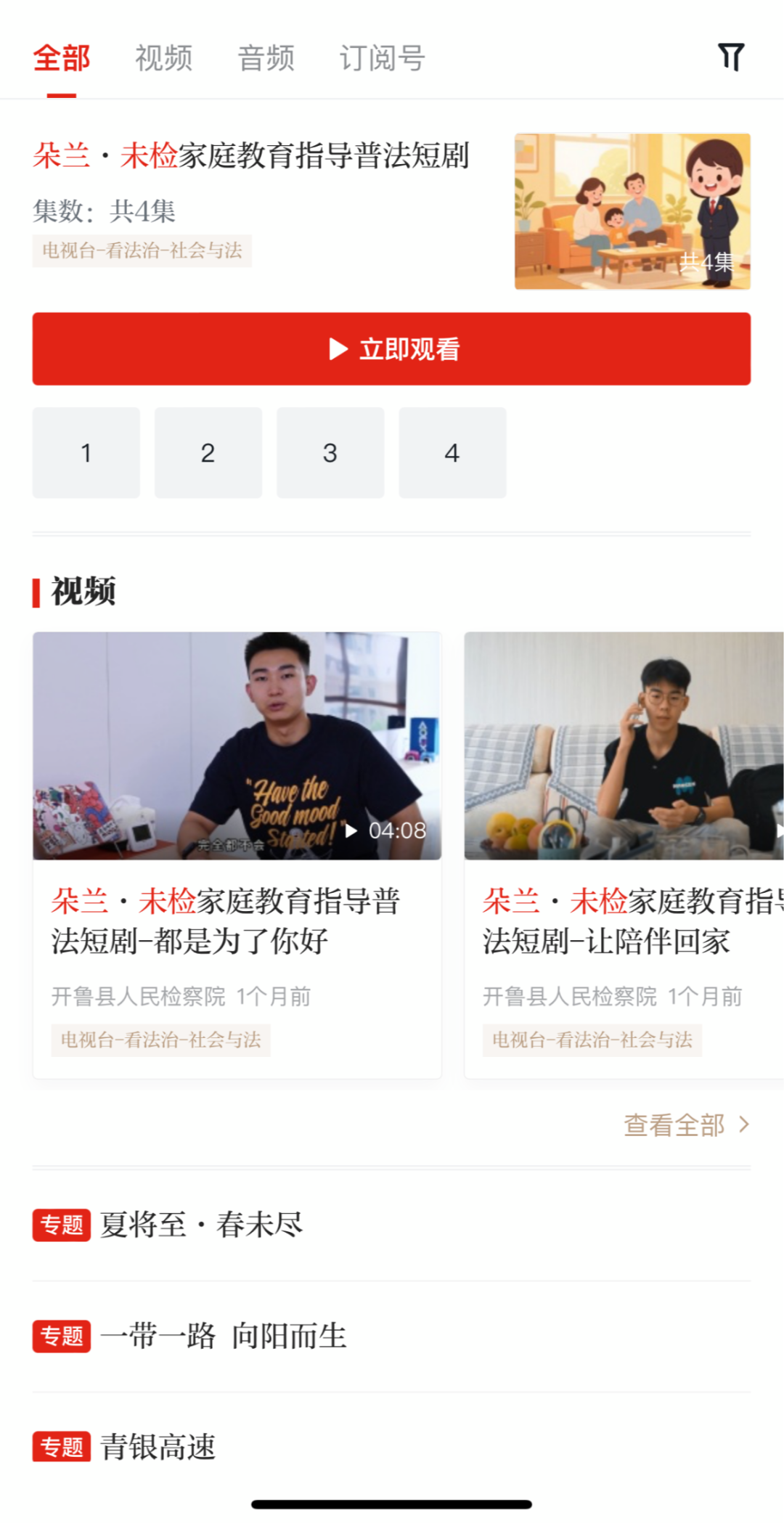Screen dimensions: 784x1523
Task: Tap the 立即观看 button
Action: pyautogui.click(x=391, y=349)
